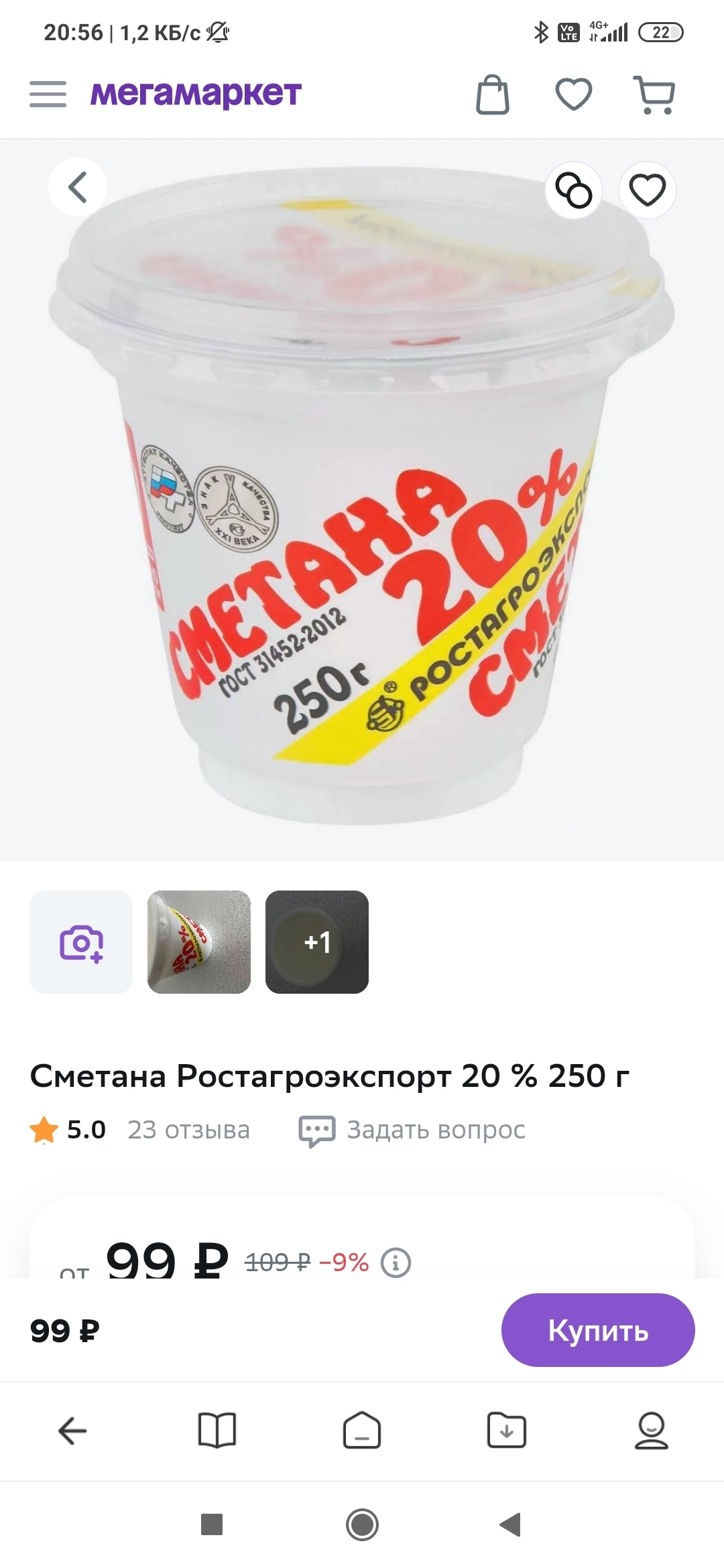Show price discount info icon
724x1568 pixels.
(396, 1263)
